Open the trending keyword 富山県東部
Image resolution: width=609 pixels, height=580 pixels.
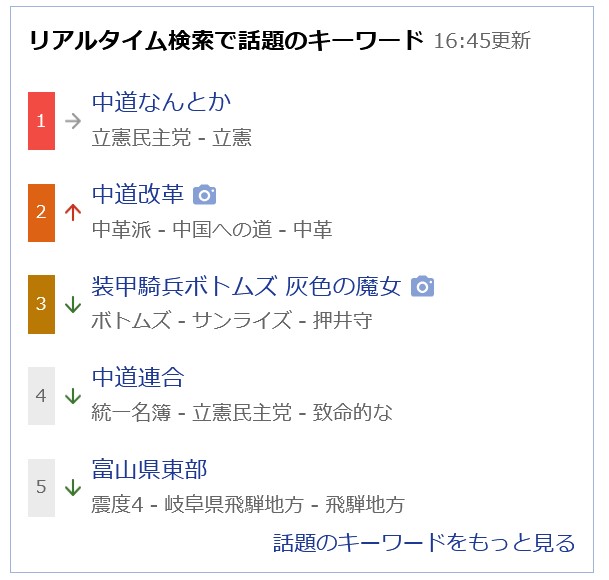click(149, 470)
